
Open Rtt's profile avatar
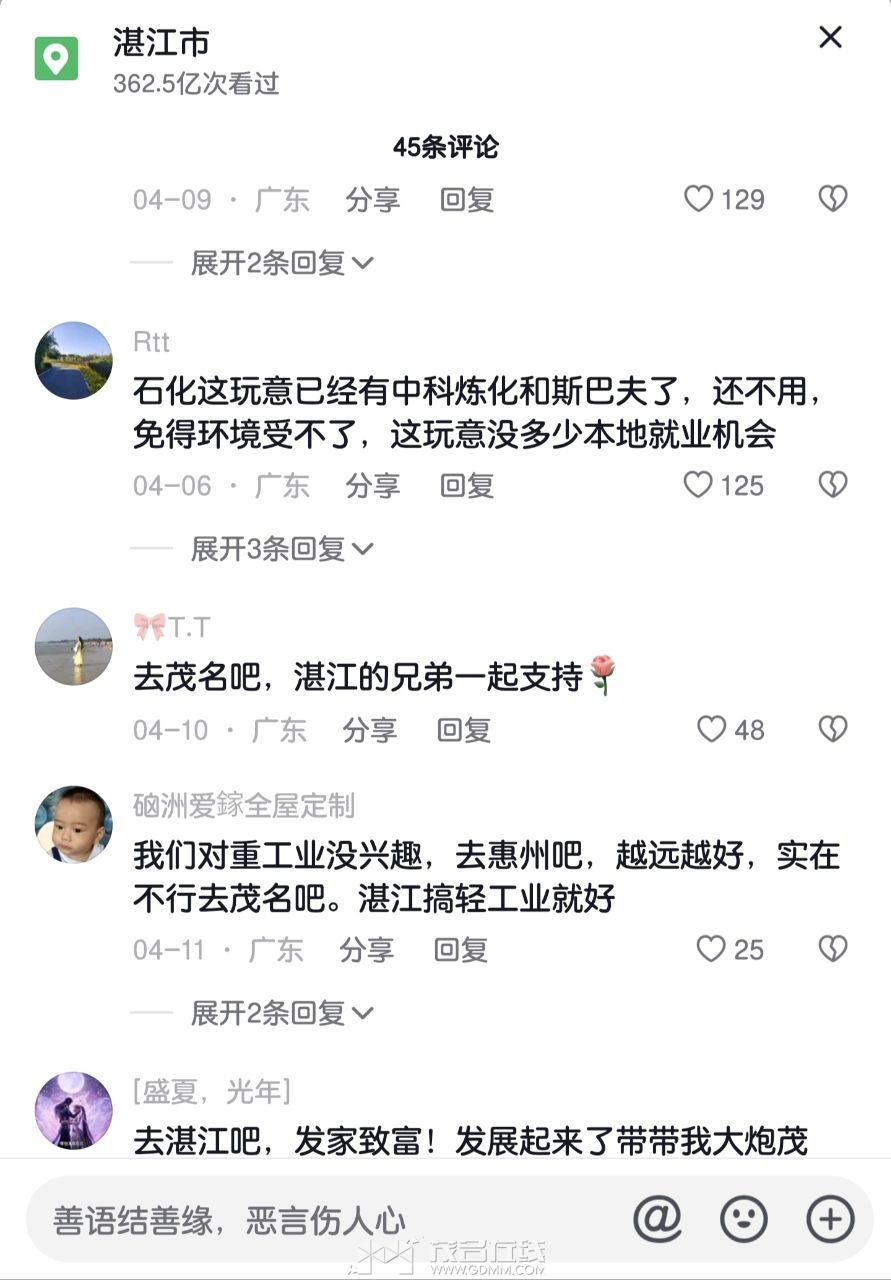[73, 360]
